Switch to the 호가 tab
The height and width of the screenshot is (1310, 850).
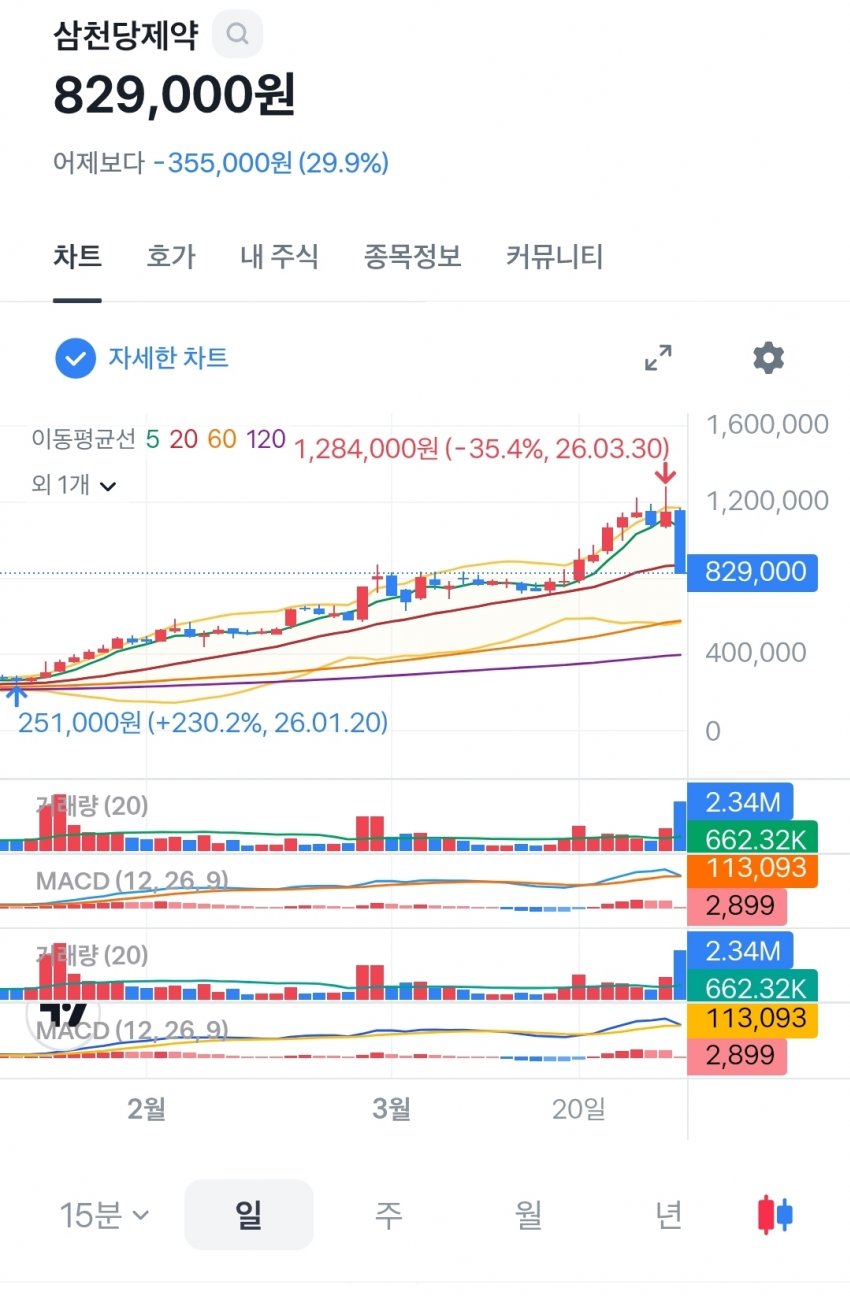click(171, 257)
